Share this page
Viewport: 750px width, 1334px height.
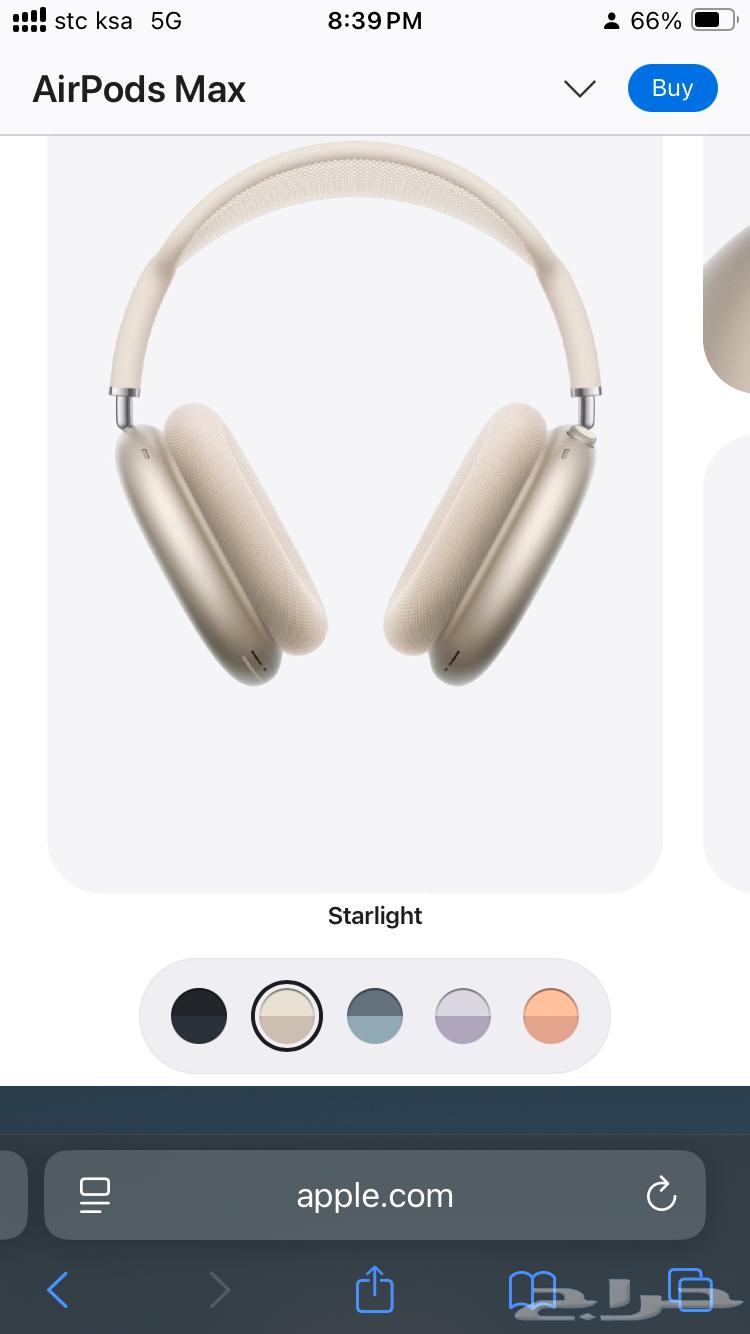click(x=375, y=1289)
